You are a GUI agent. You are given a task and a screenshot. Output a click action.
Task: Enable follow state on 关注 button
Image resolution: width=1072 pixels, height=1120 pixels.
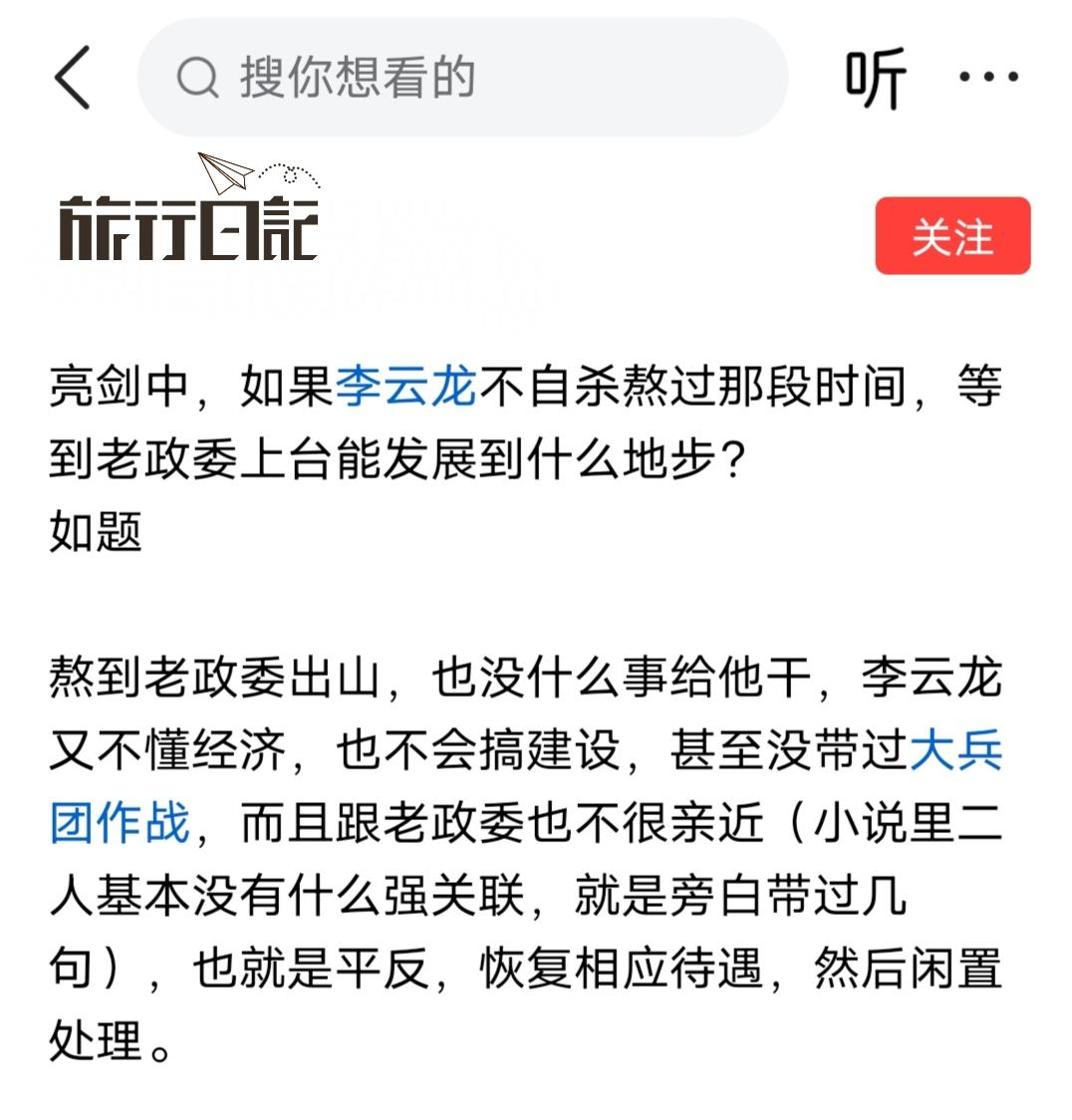[951, 236]
